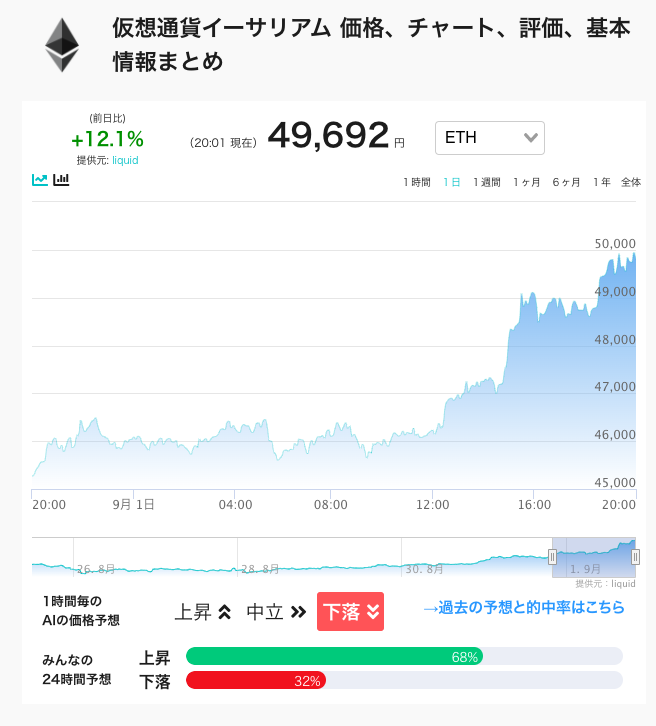Open 過去の予想と的中率はこちら link
Screen dimensions: 656x726
coord(524,607)
